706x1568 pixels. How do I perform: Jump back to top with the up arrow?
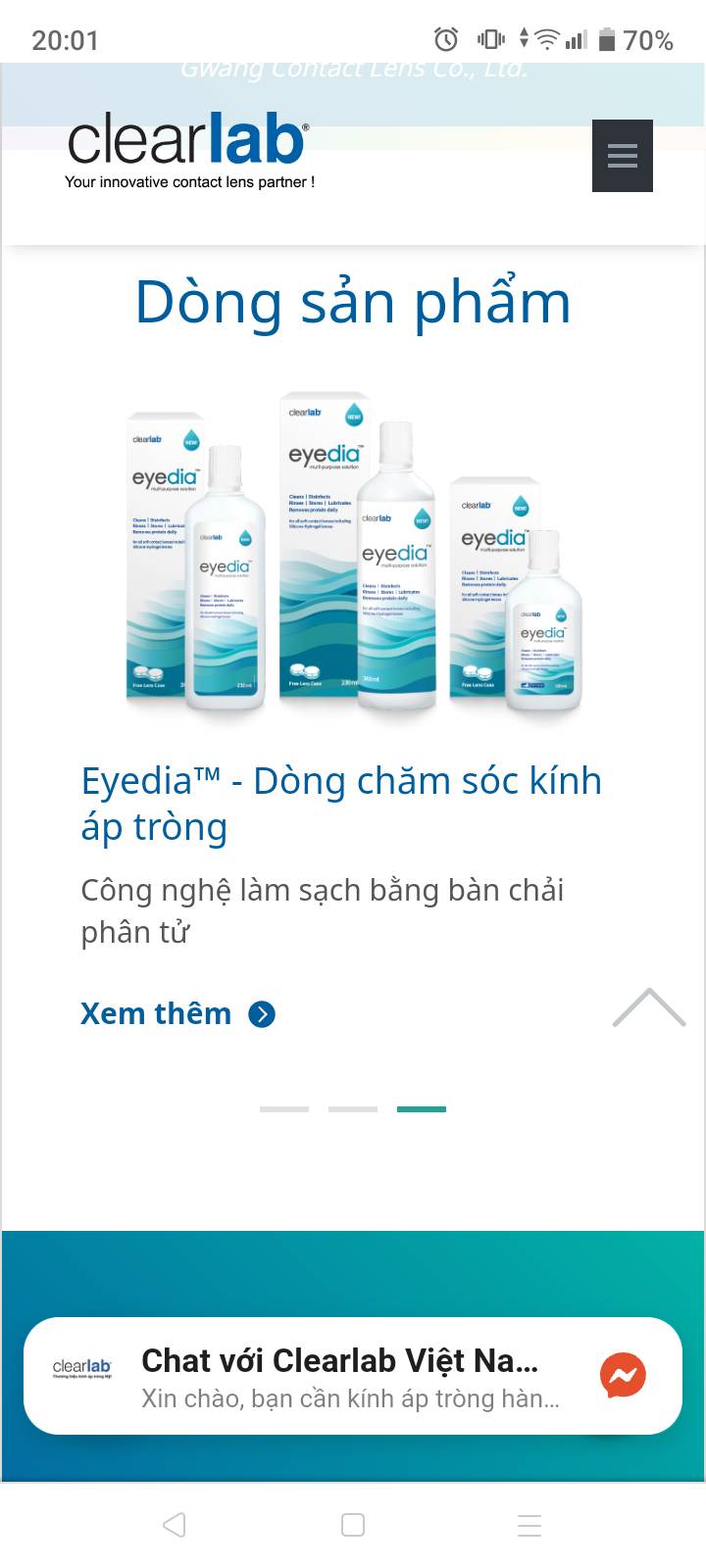[648, 1008]
